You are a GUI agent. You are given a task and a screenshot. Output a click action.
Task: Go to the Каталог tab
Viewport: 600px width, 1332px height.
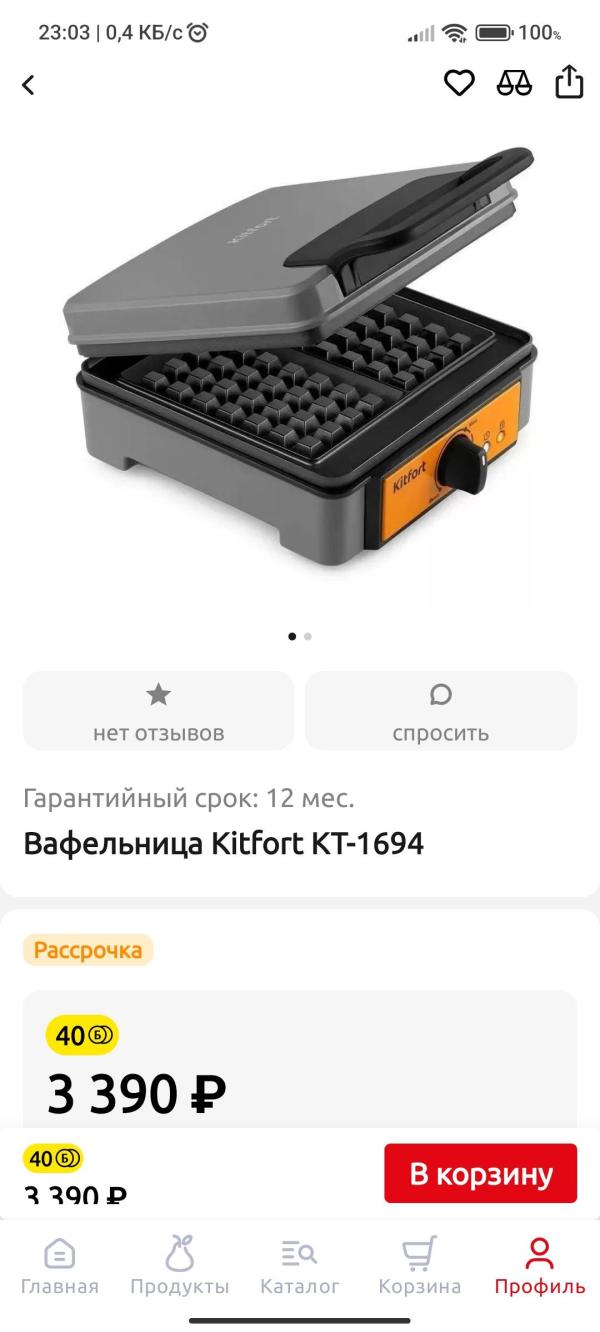[300, 1264]
